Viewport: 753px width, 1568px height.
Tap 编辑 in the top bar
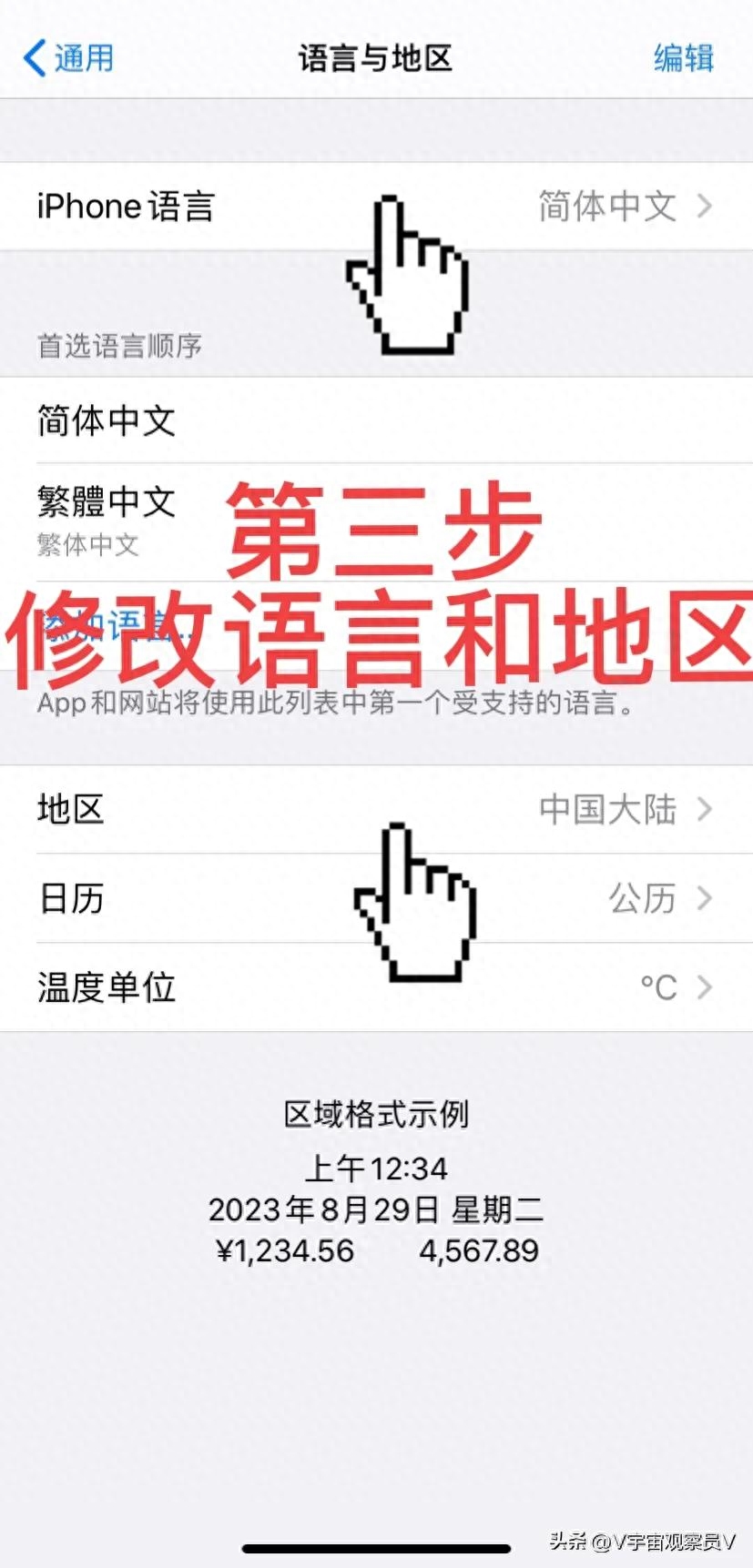tap(683, 58)
